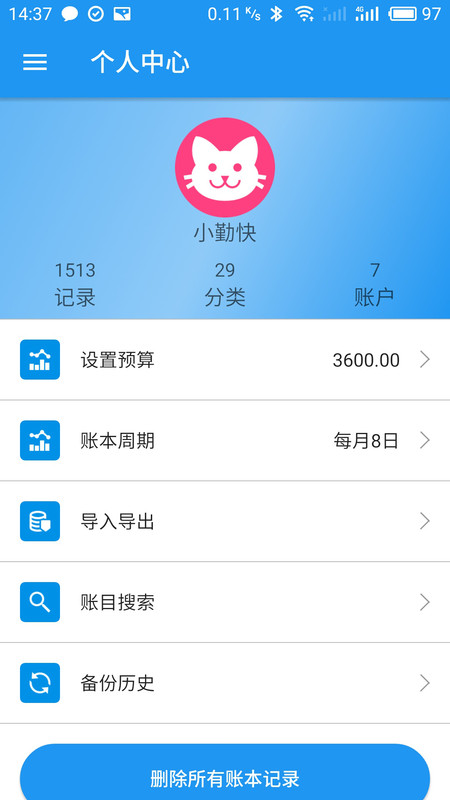Tap the cat avatar picture
450x800 pixels.
[x=225, y=167]
